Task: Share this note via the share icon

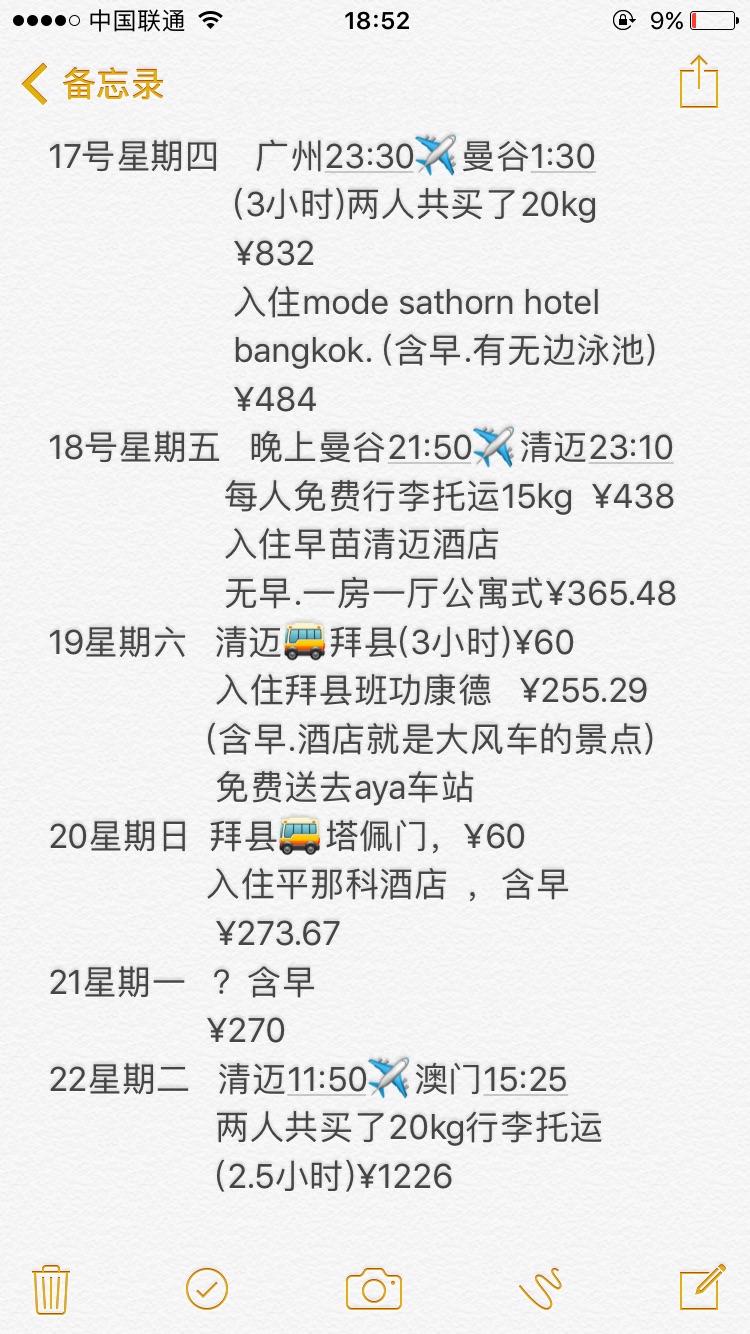Action: click(699, 81)
